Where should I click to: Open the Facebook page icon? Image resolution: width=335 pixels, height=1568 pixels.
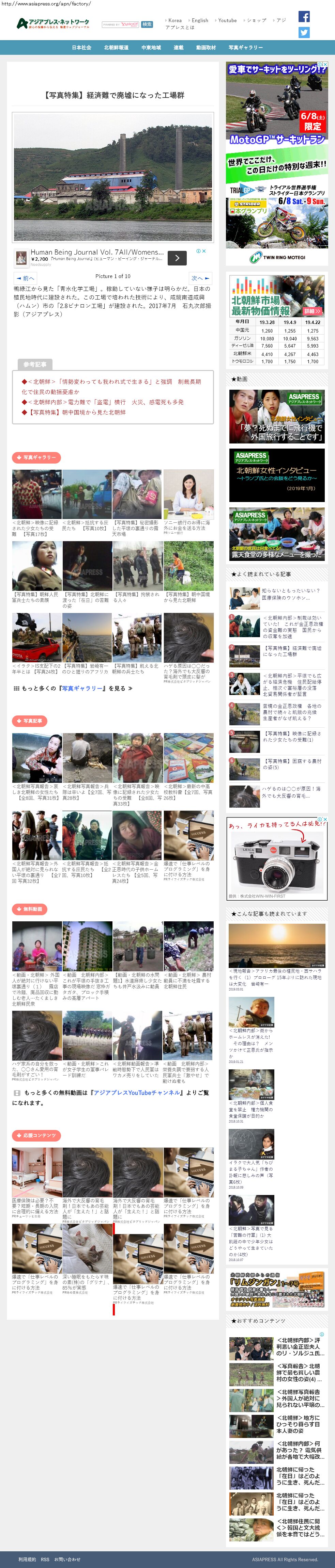point(304,16)
